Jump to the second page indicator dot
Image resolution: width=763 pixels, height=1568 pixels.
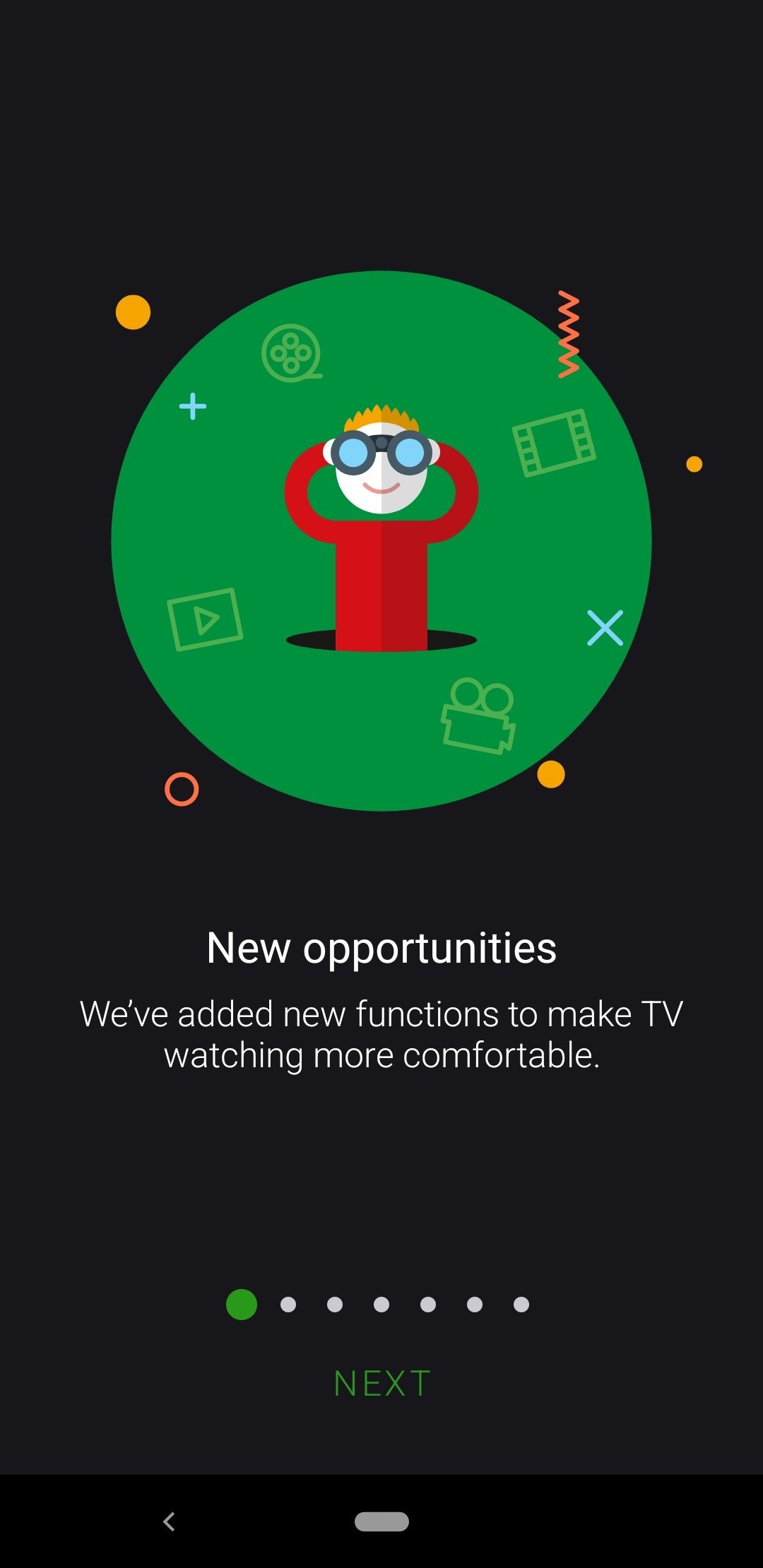288,1305
